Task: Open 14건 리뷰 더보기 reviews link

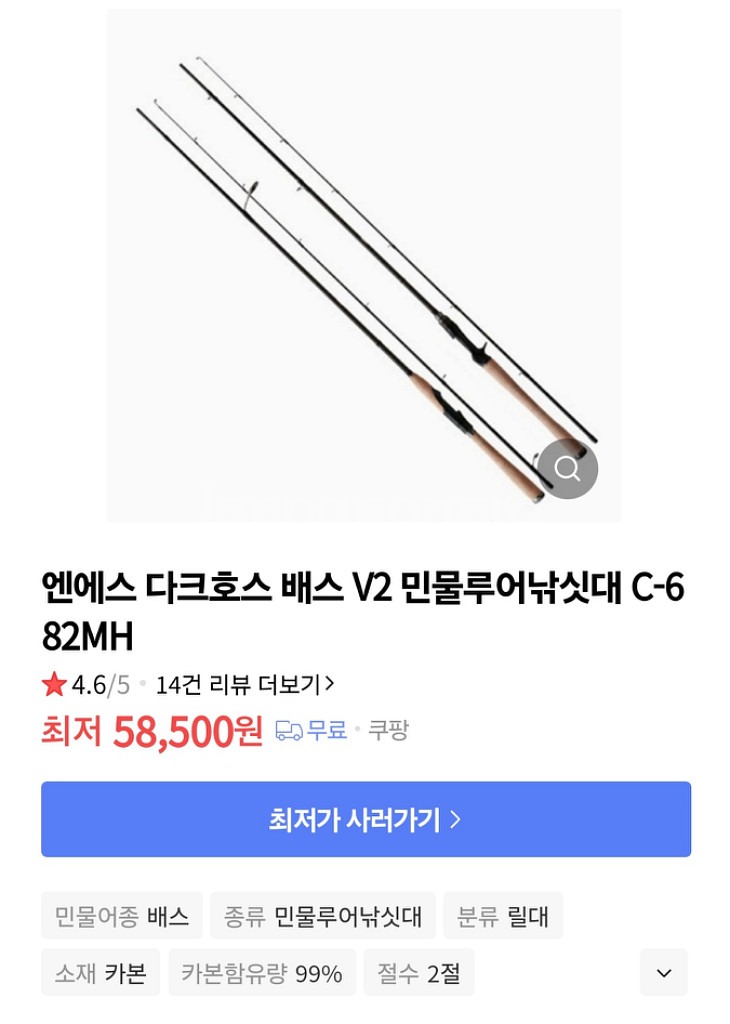Action: (244, 685)
